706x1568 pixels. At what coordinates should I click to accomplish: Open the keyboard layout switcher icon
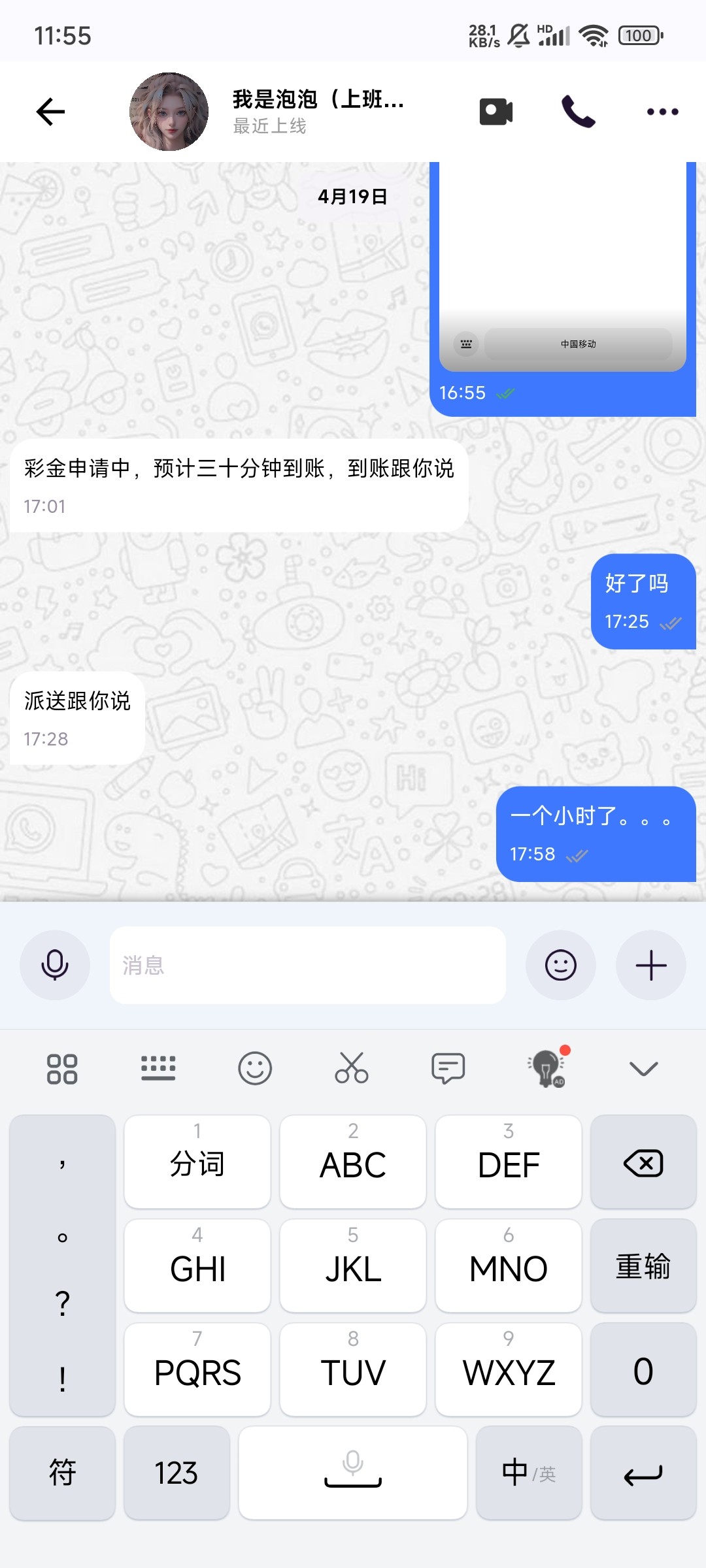coord(158,1069)
